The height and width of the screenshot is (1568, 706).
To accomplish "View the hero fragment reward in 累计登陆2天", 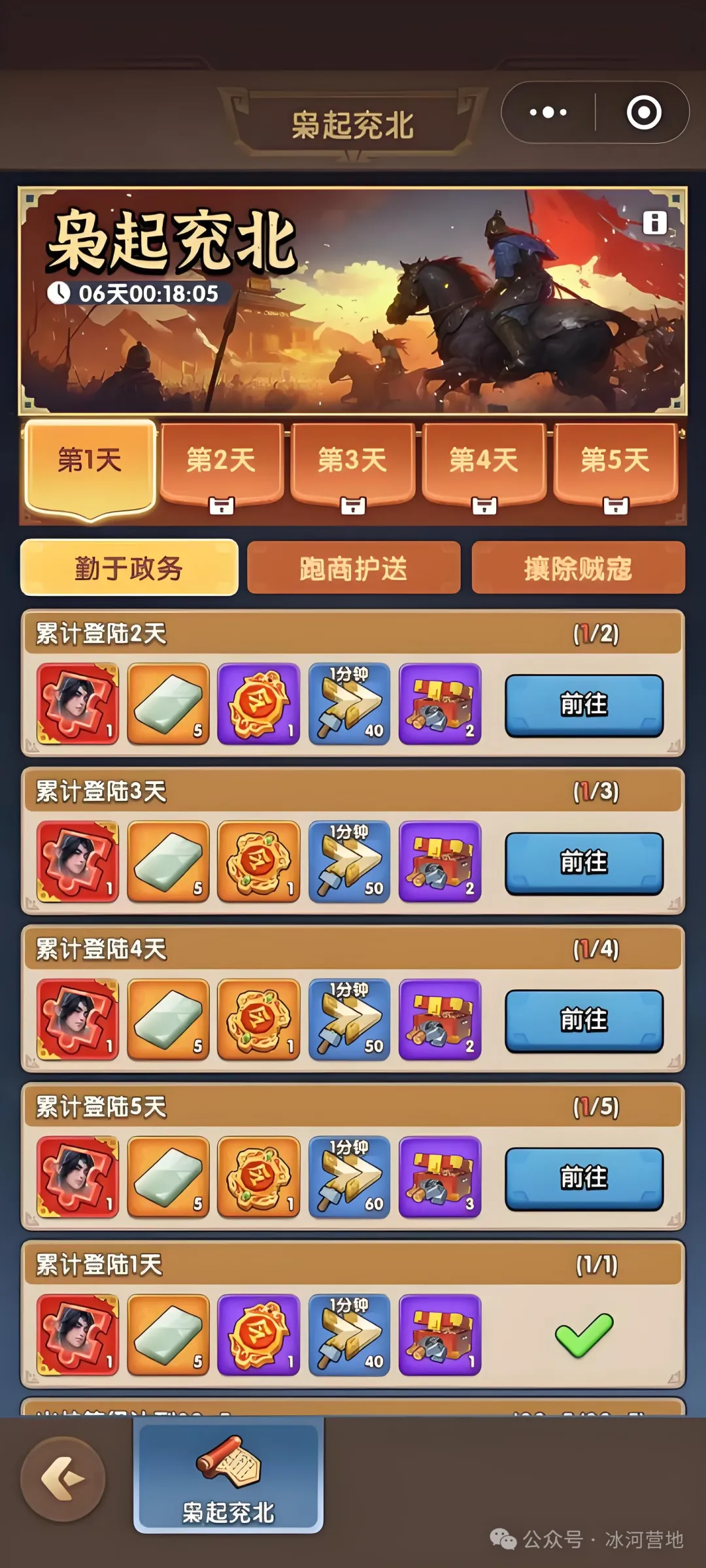I will [x=78, y=704].
